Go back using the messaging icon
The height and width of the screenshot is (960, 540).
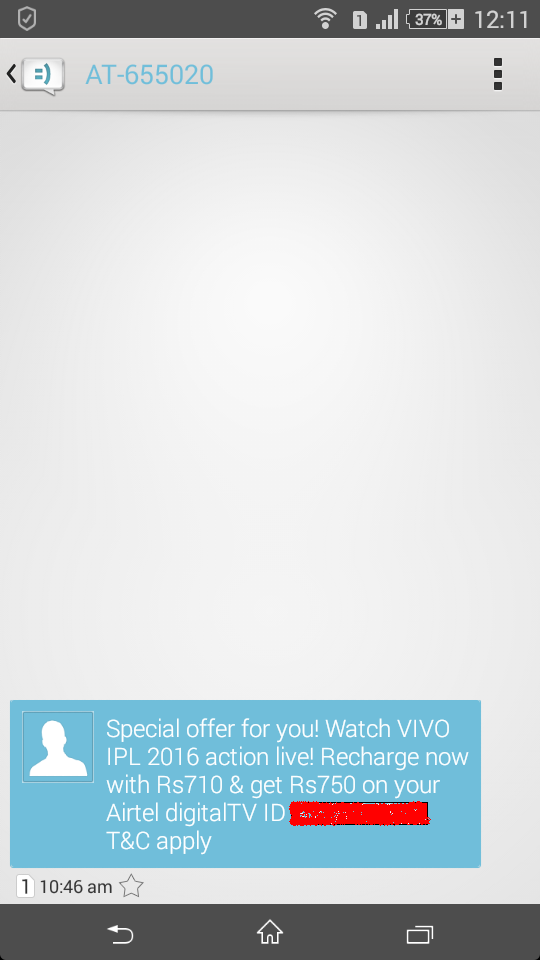36,75
